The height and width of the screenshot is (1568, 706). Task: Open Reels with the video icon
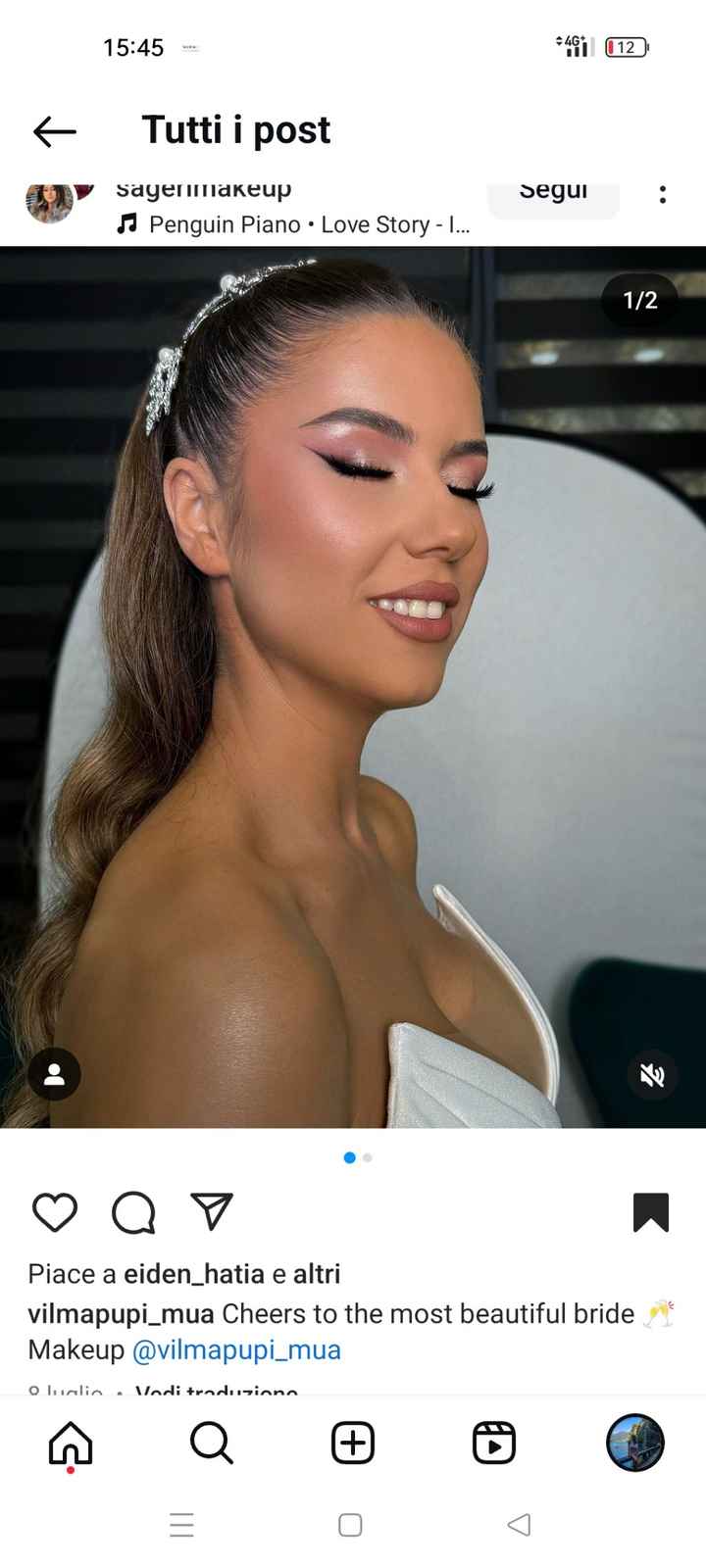point(493,1442)
